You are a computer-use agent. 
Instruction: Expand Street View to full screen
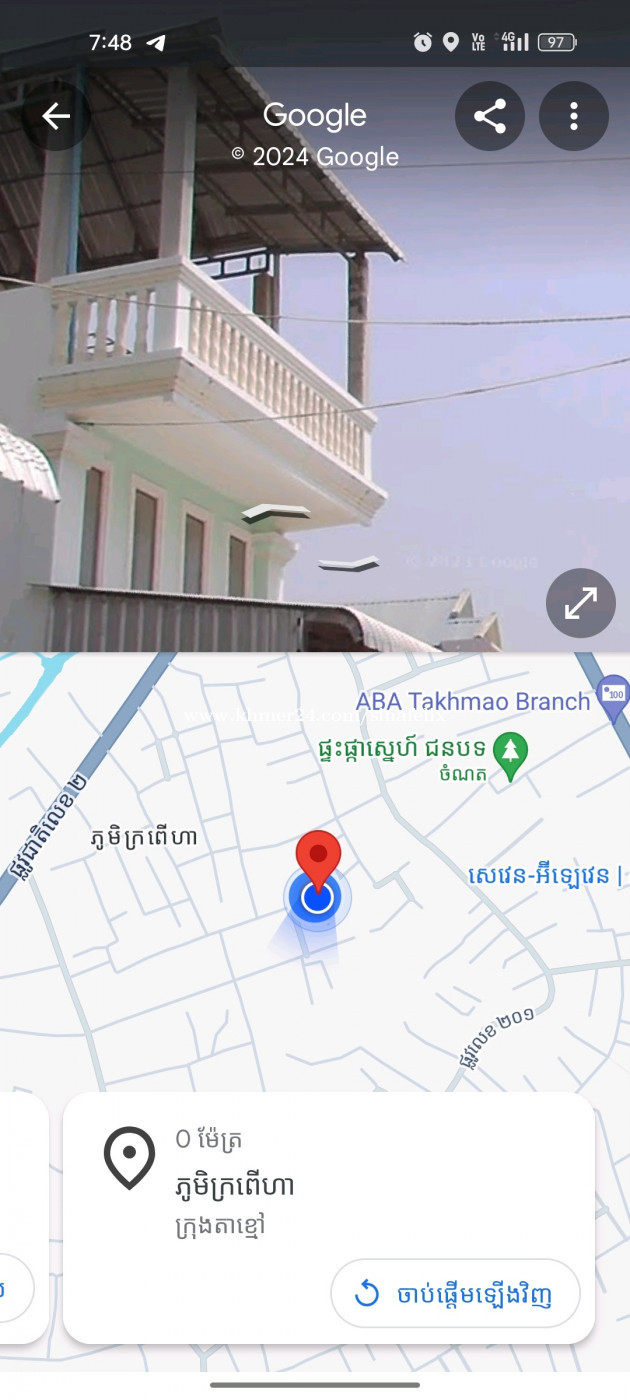[581, 603]
